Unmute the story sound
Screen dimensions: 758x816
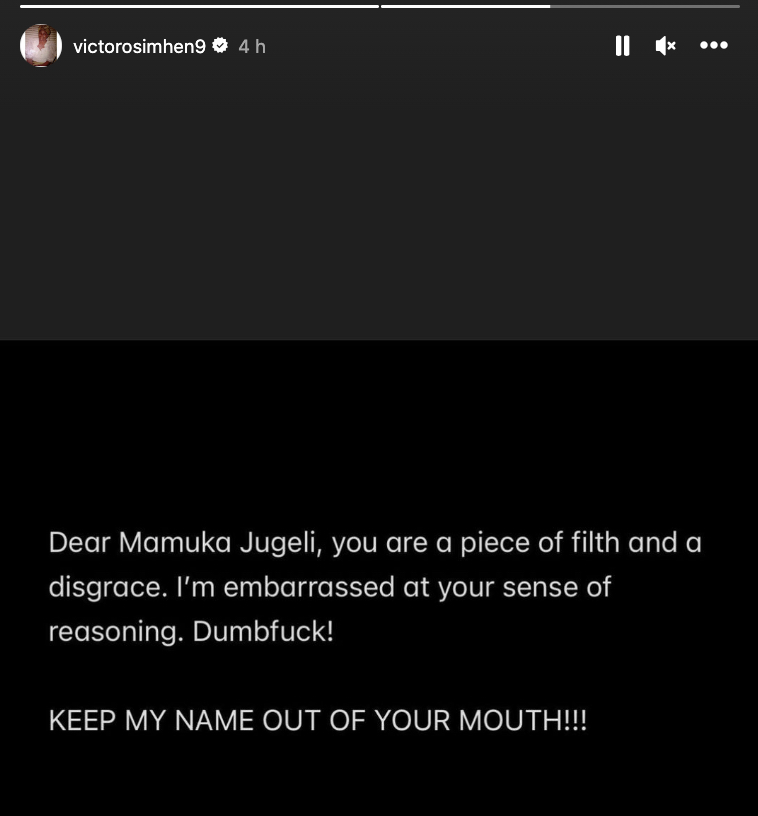[665, 46]
